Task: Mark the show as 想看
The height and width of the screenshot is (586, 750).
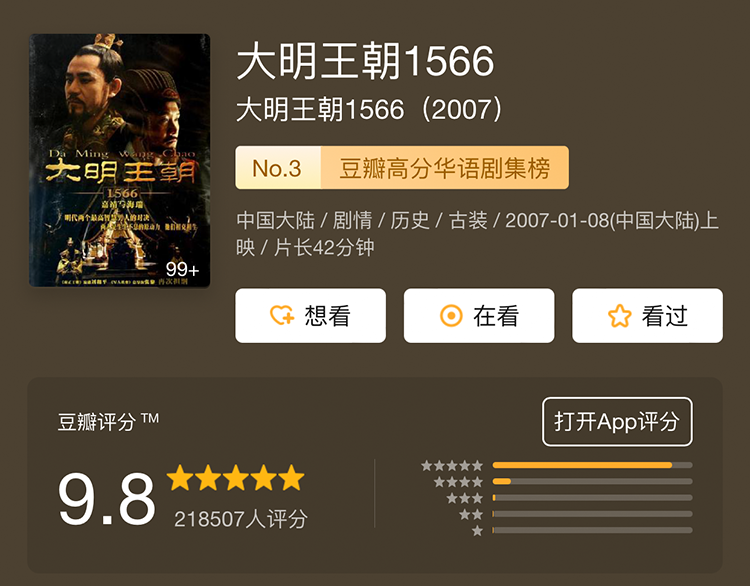Action: 310,316
